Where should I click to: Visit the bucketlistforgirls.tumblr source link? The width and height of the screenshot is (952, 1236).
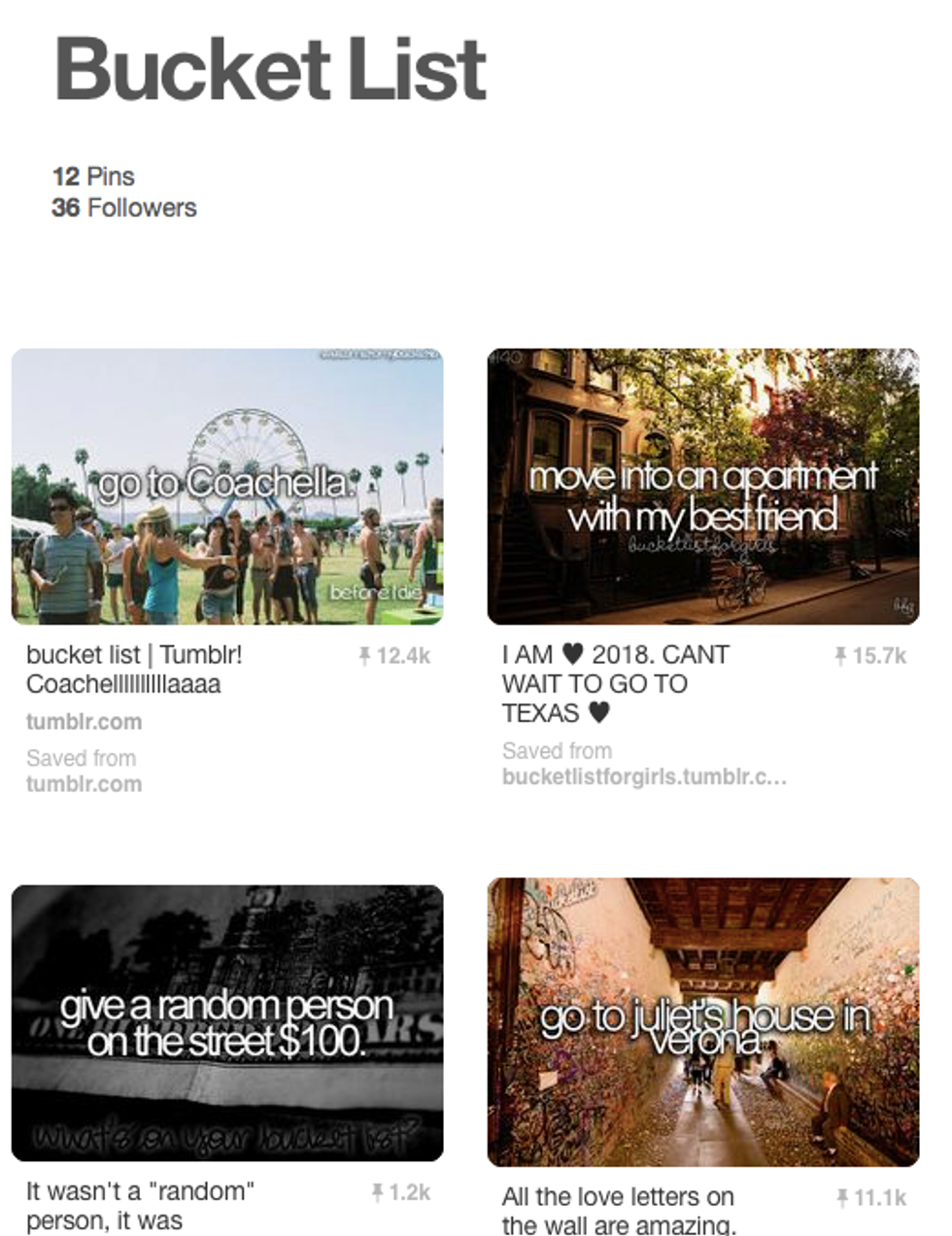643,777
